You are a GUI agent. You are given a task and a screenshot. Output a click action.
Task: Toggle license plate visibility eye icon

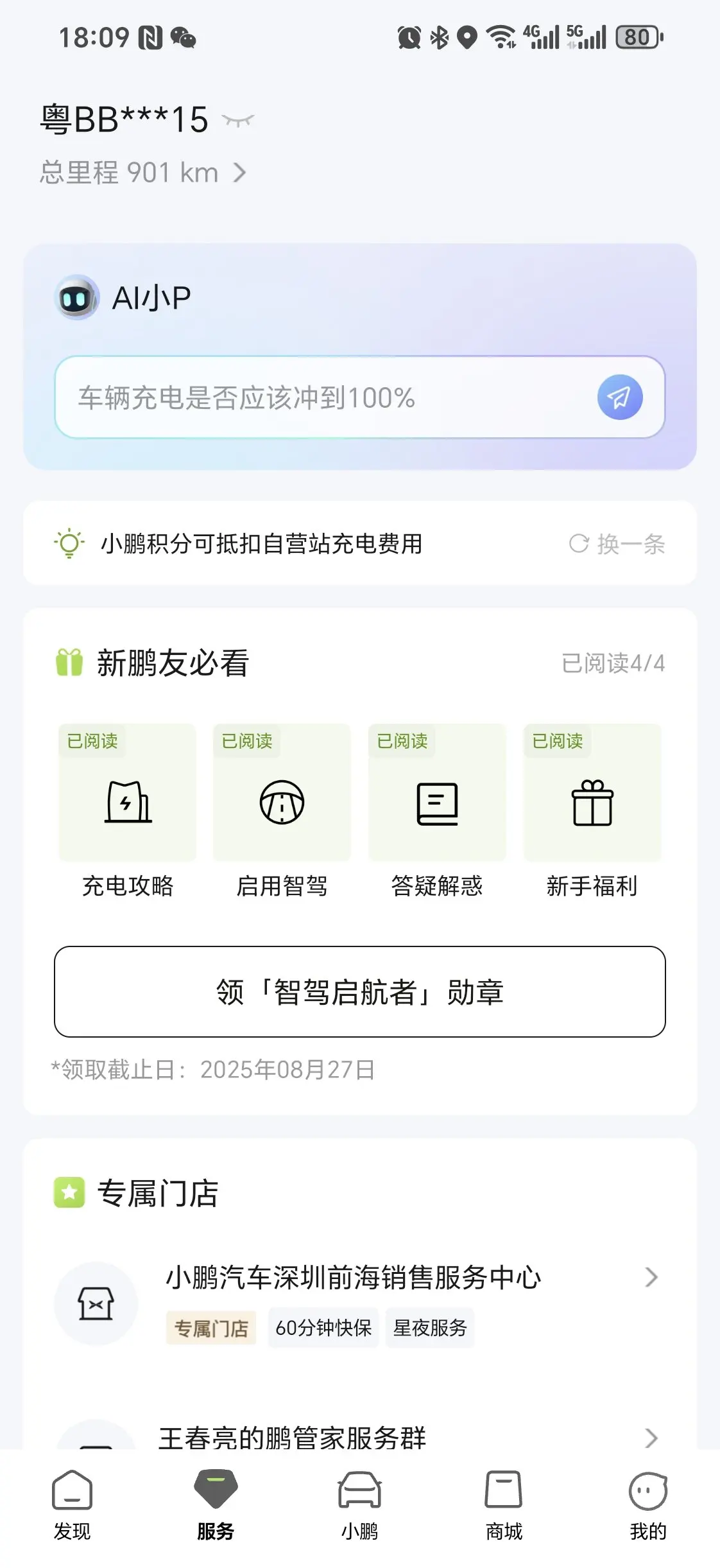[238, 120]
